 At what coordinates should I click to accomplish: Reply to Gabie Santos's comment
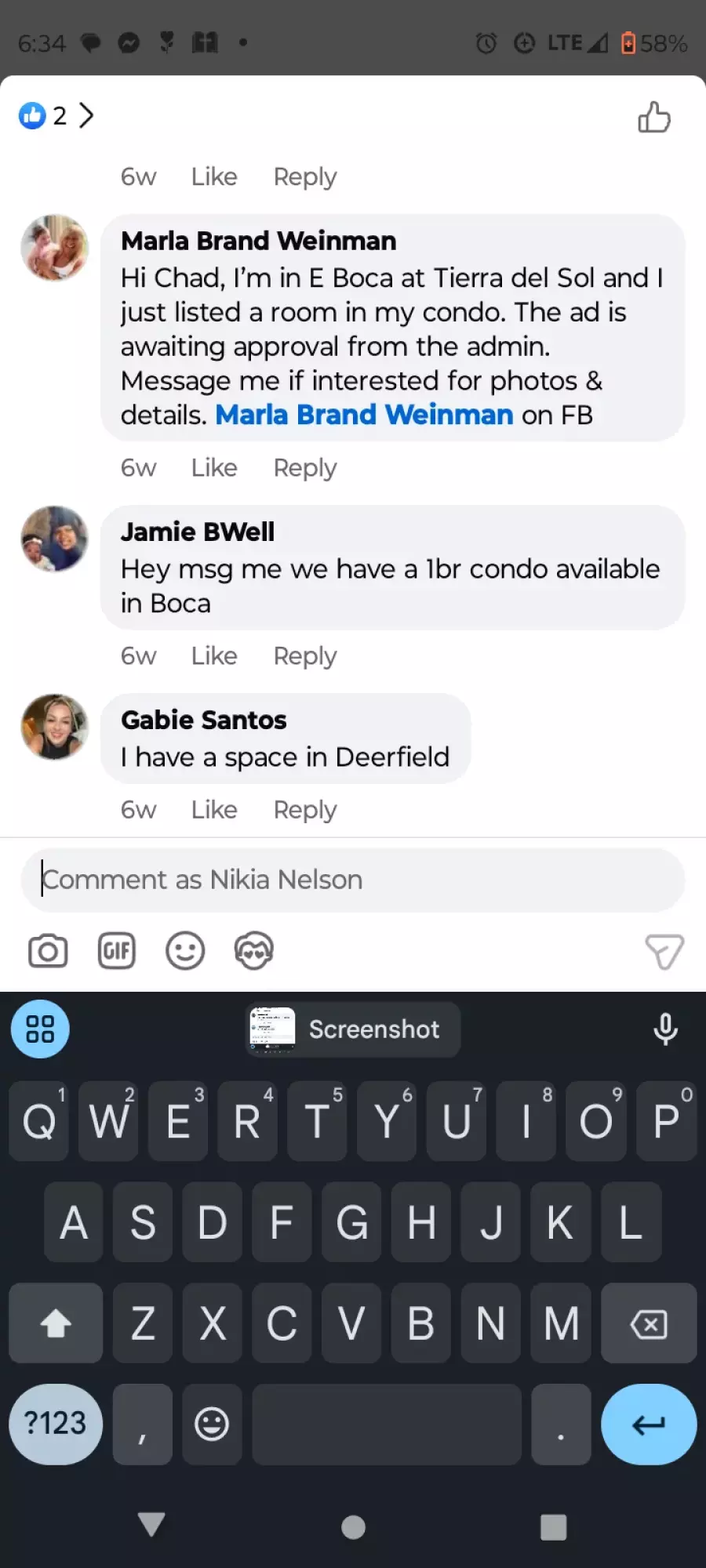305,810
